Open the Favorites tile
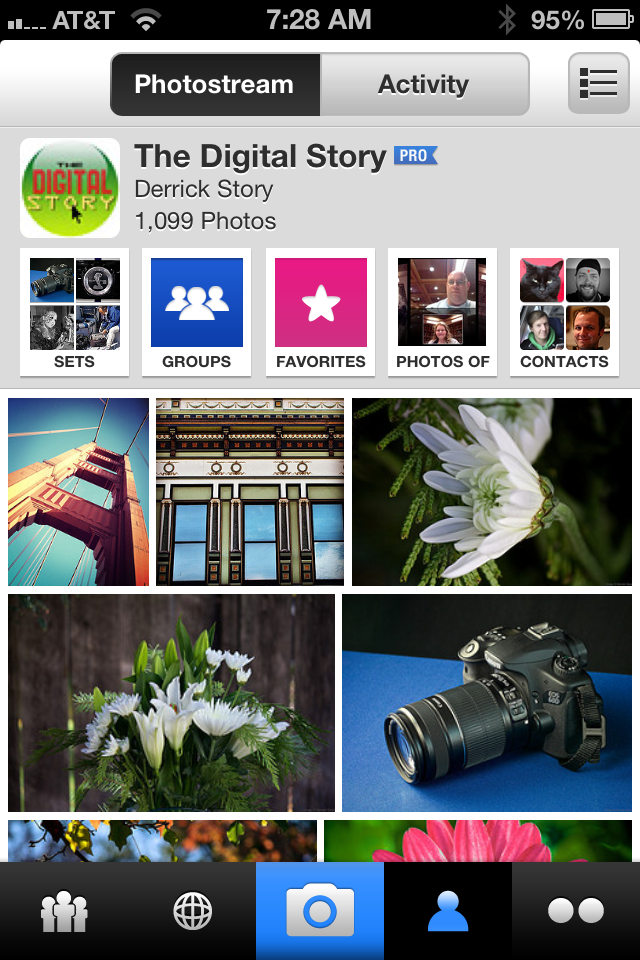 coord(320,312)
